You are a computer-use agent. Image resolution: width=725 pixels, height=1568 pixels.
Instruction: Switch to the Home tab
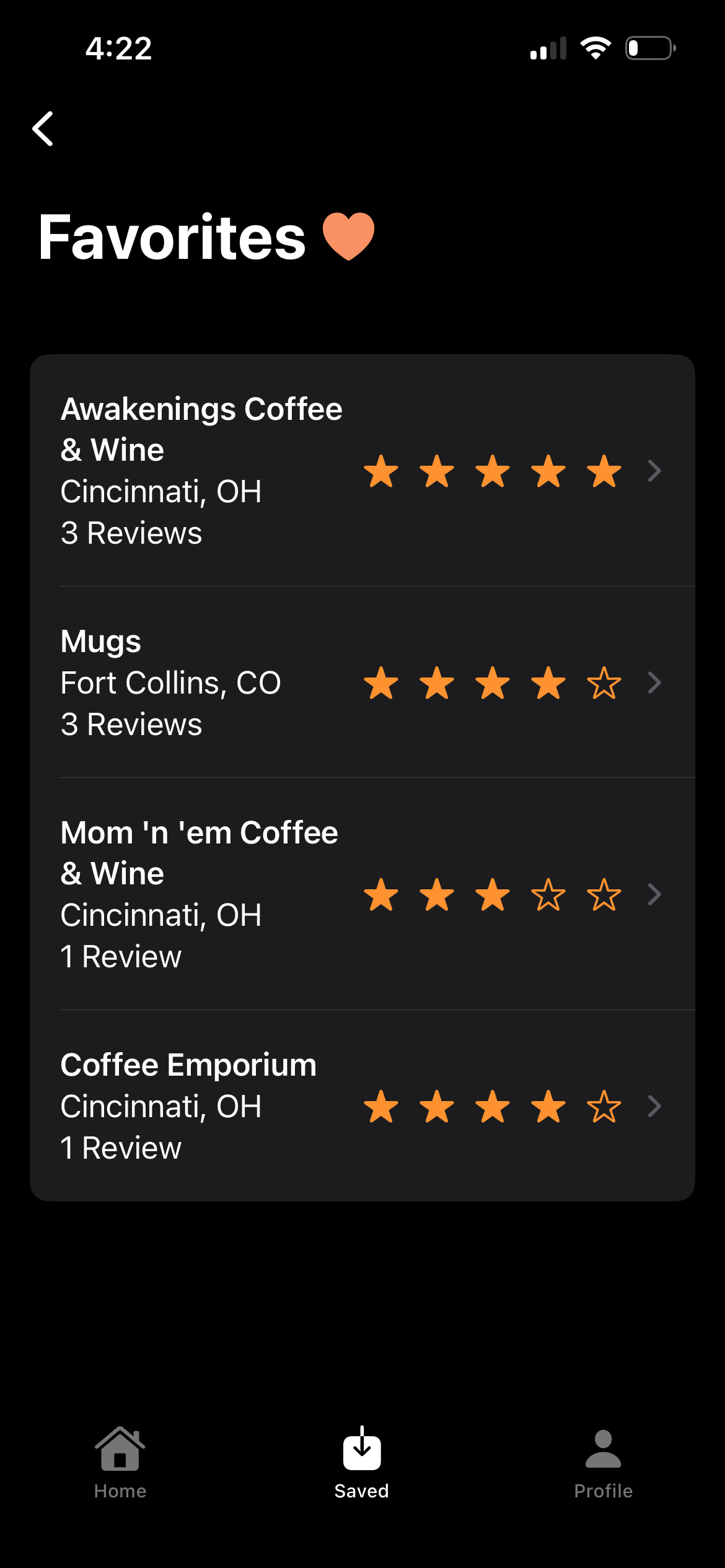pyautogui.click(x=120, y=1463)
